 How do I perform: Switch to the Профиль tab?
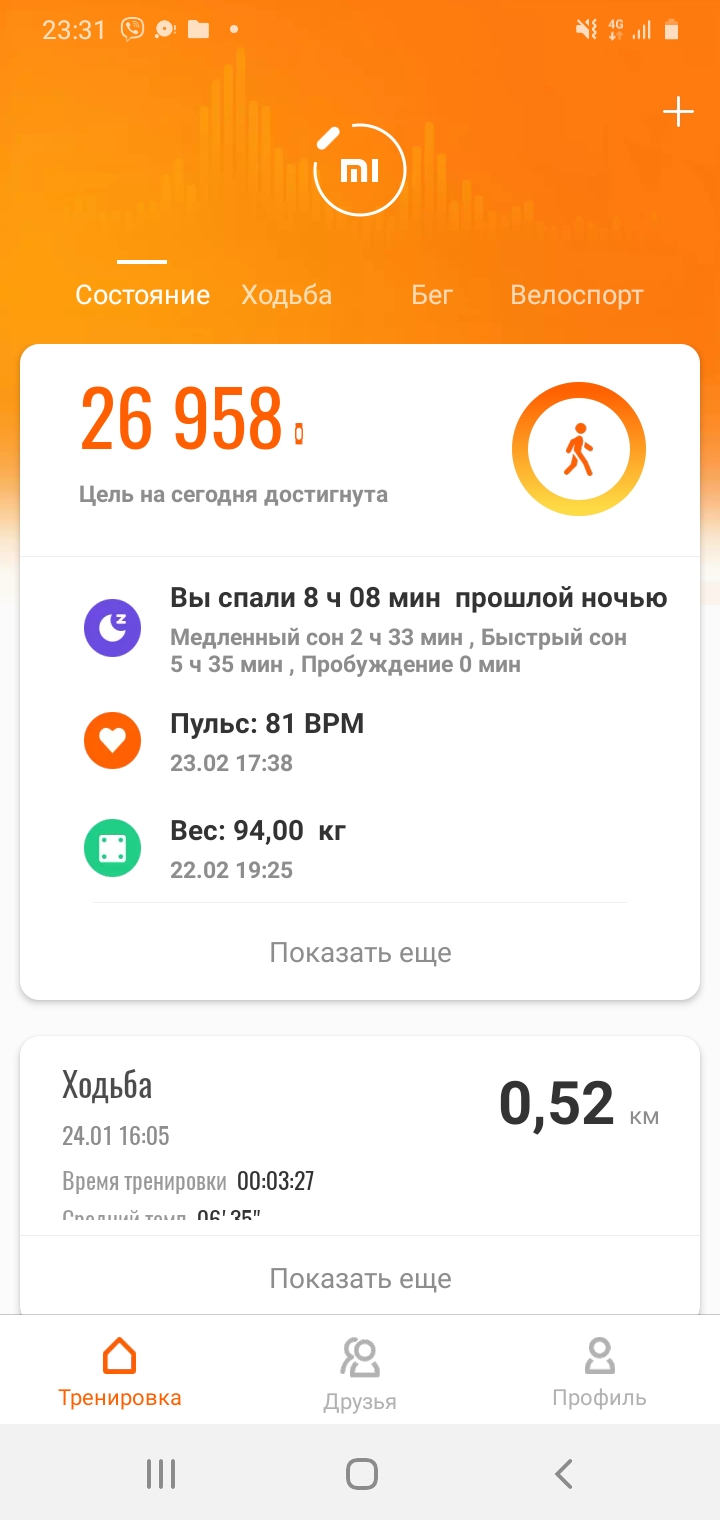[x=599, y=1372]
